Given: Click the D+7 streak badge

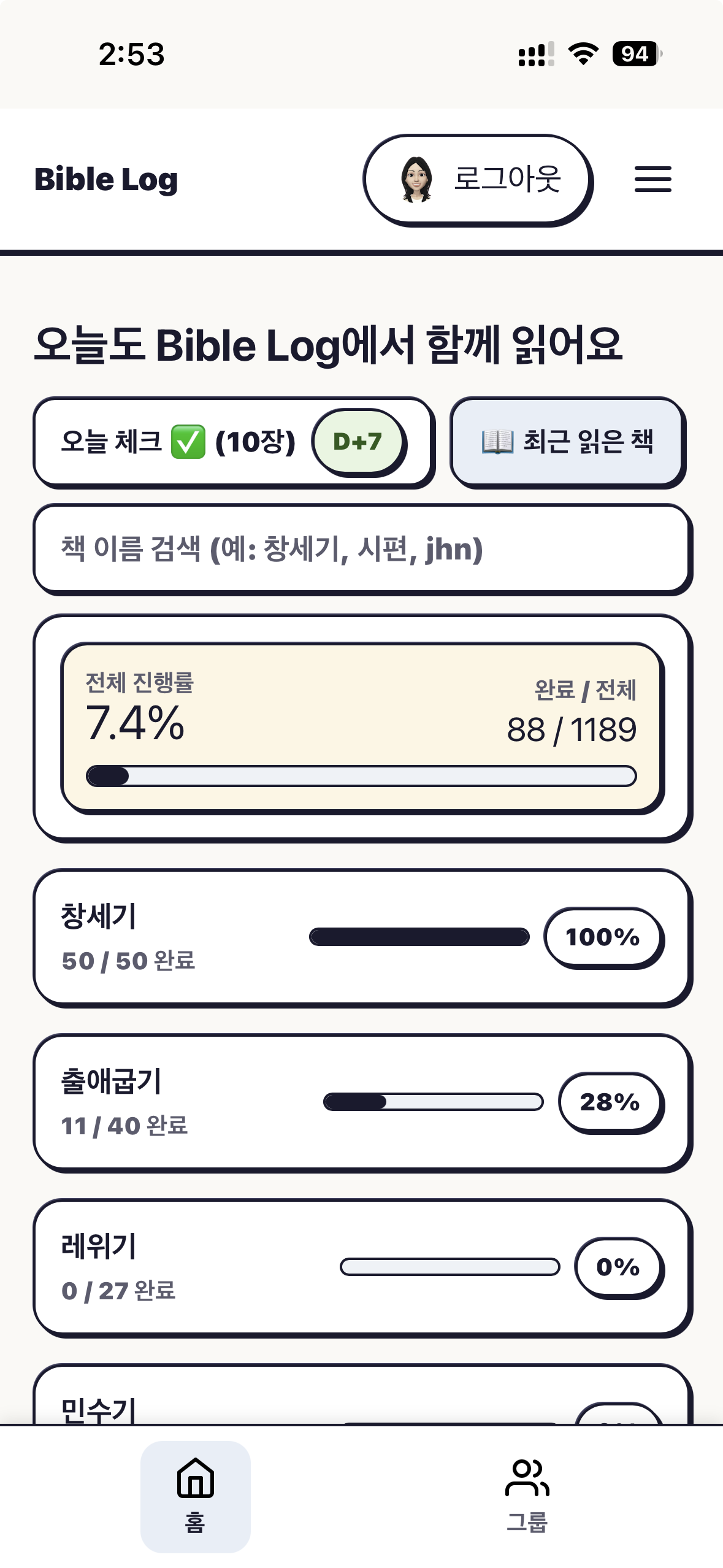Looking at the screenshot, I should click(x=358, y=441).
